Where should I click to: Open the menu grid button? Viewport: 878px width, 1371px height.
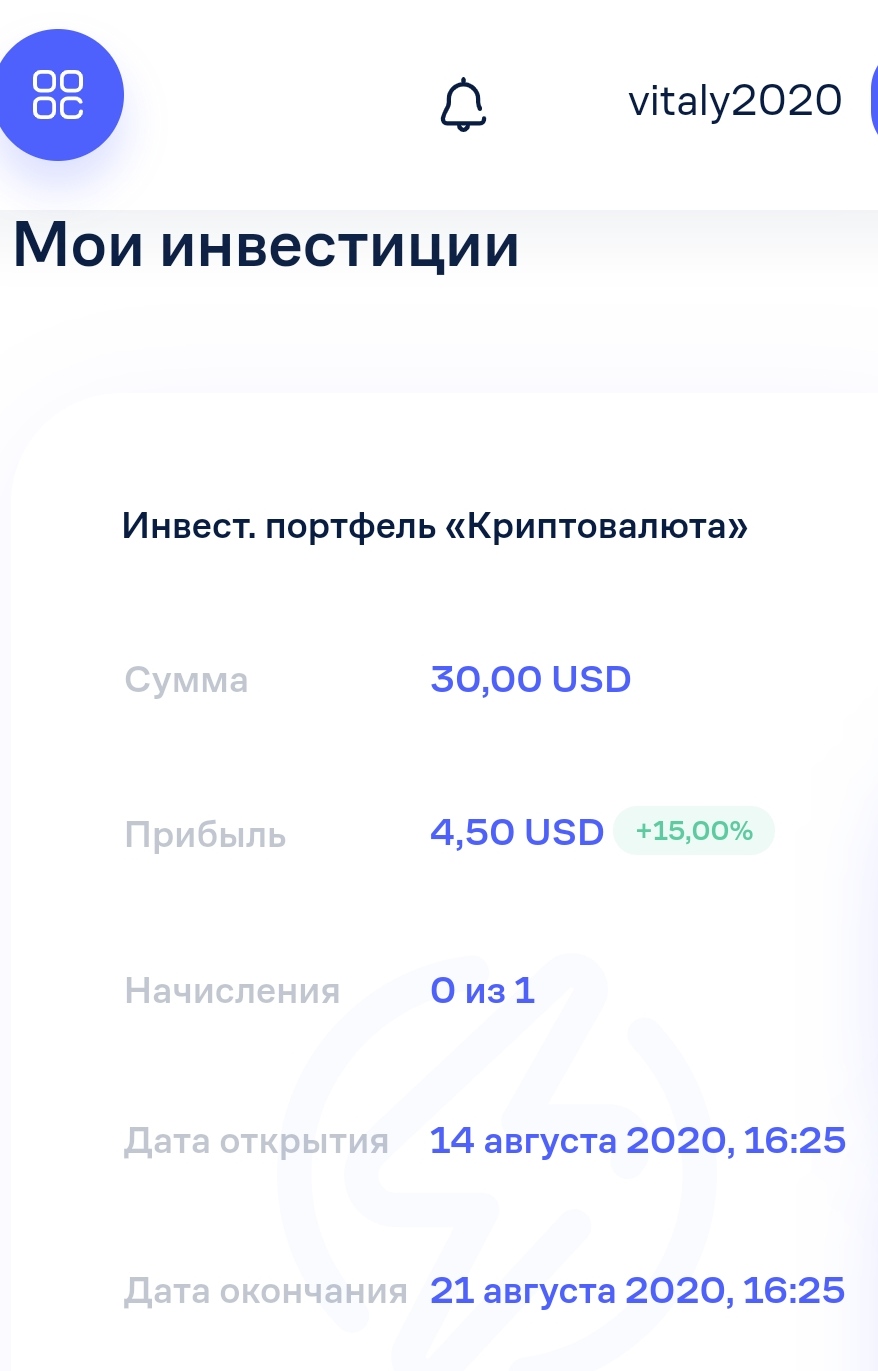pyautogui.click(x=58, y=96)
